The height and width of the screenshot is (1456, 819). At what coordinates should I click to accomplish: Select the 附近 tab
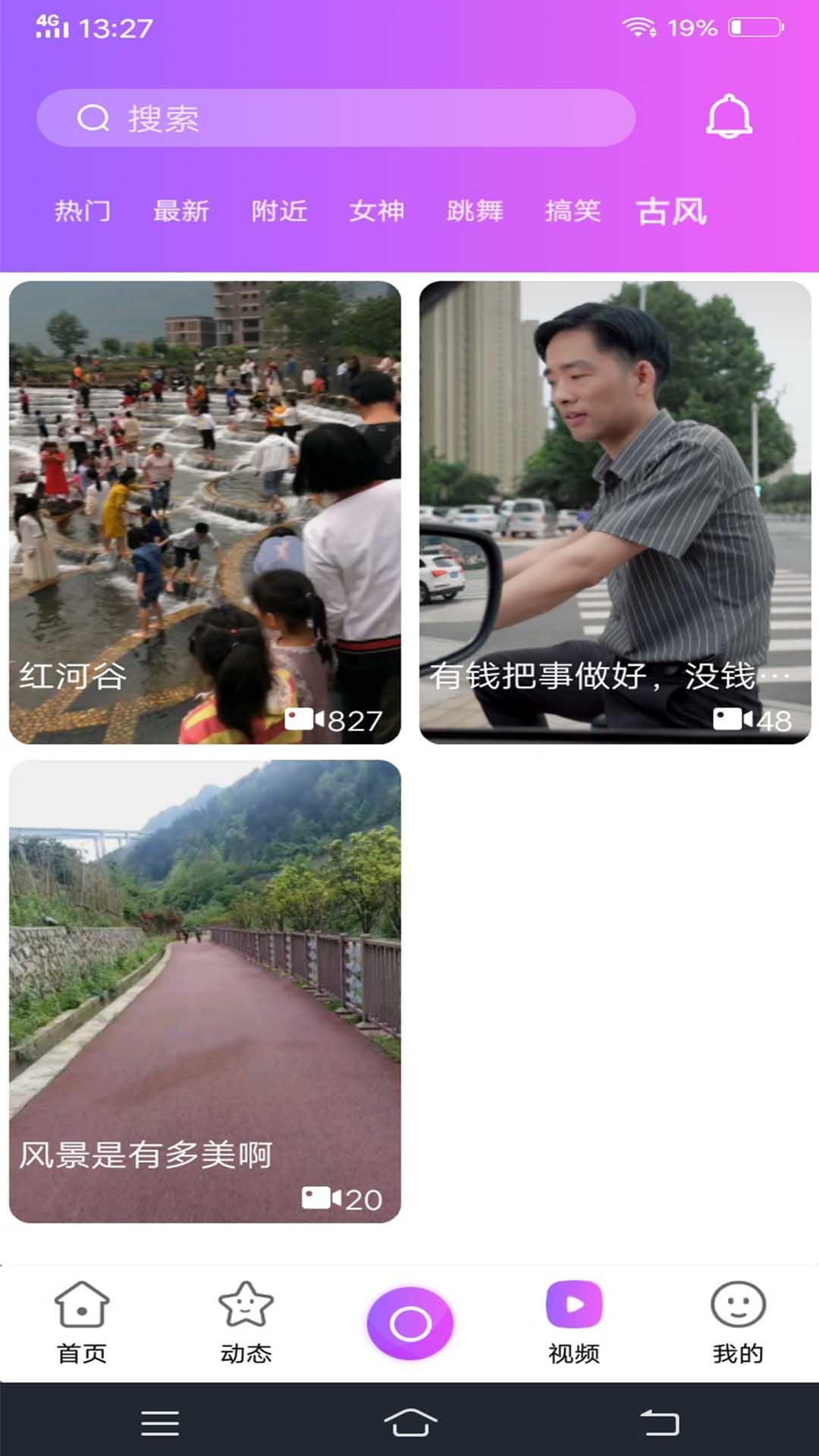click(x=279, y=211)
